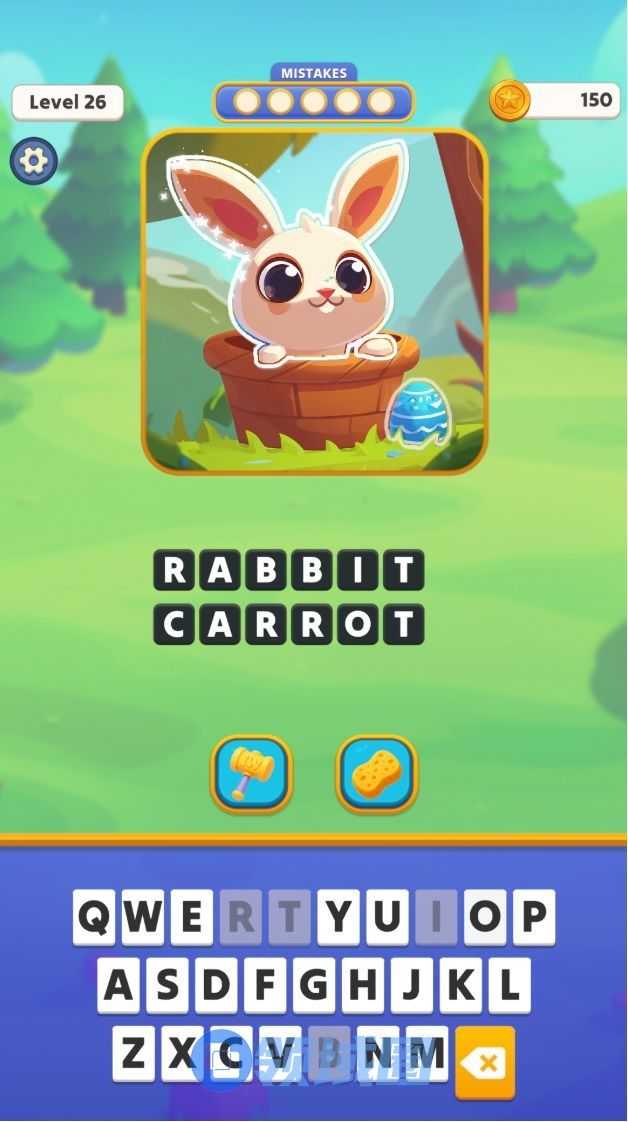Tap the letter Q key

(96, 917)
